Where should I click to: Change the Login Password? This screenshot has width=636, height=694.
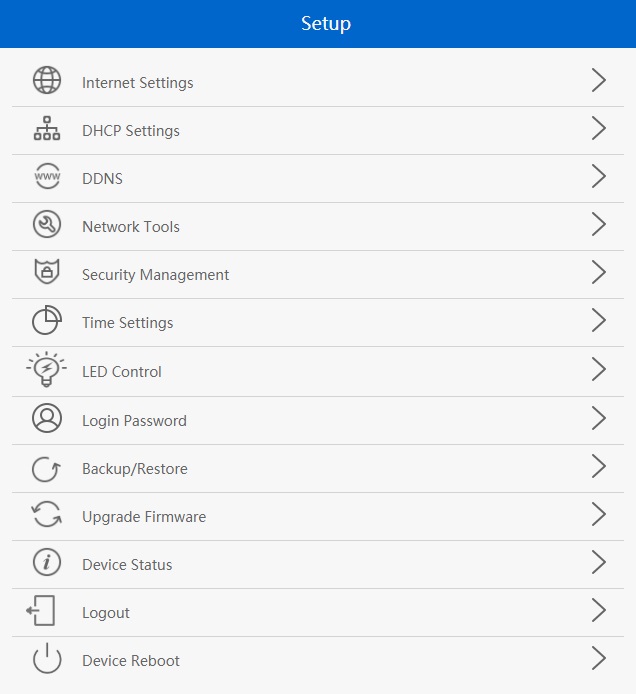click(x=318, y=420)
